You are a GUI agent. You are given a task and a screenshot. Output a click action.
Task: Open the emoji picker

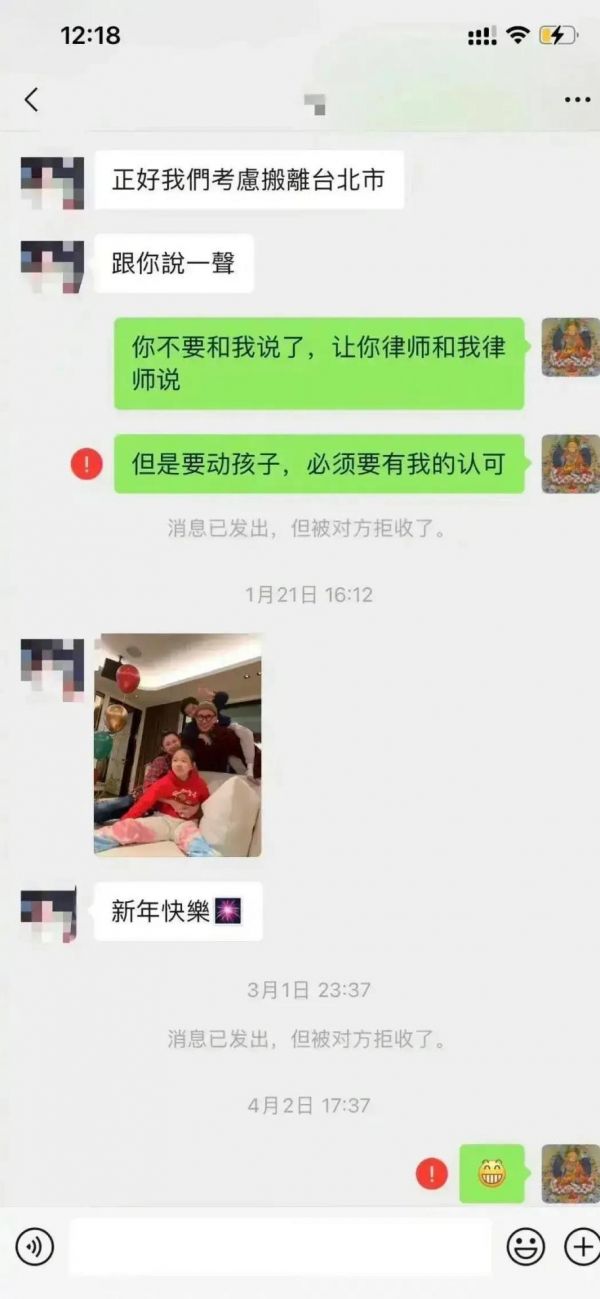point(525,1246)
